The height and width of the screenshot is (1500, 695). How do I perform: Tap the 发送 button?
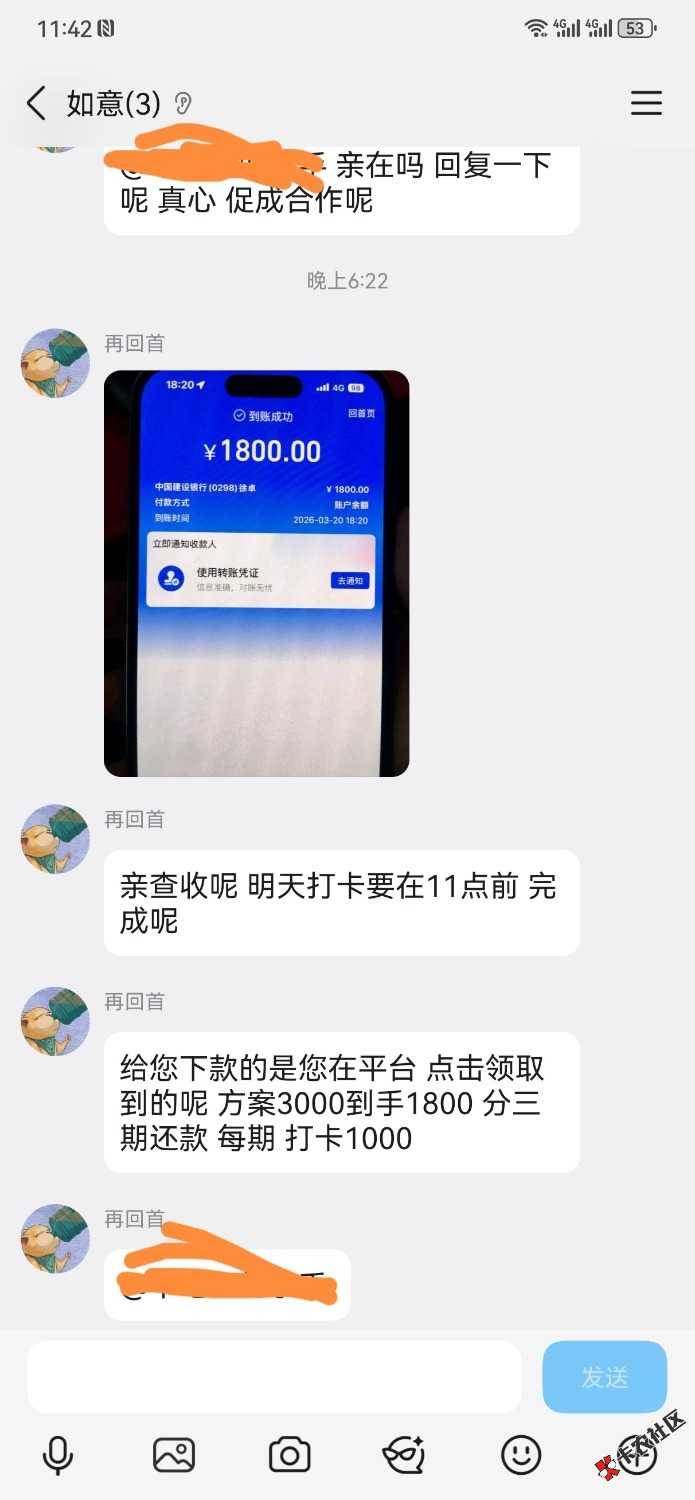[604, 1377]
